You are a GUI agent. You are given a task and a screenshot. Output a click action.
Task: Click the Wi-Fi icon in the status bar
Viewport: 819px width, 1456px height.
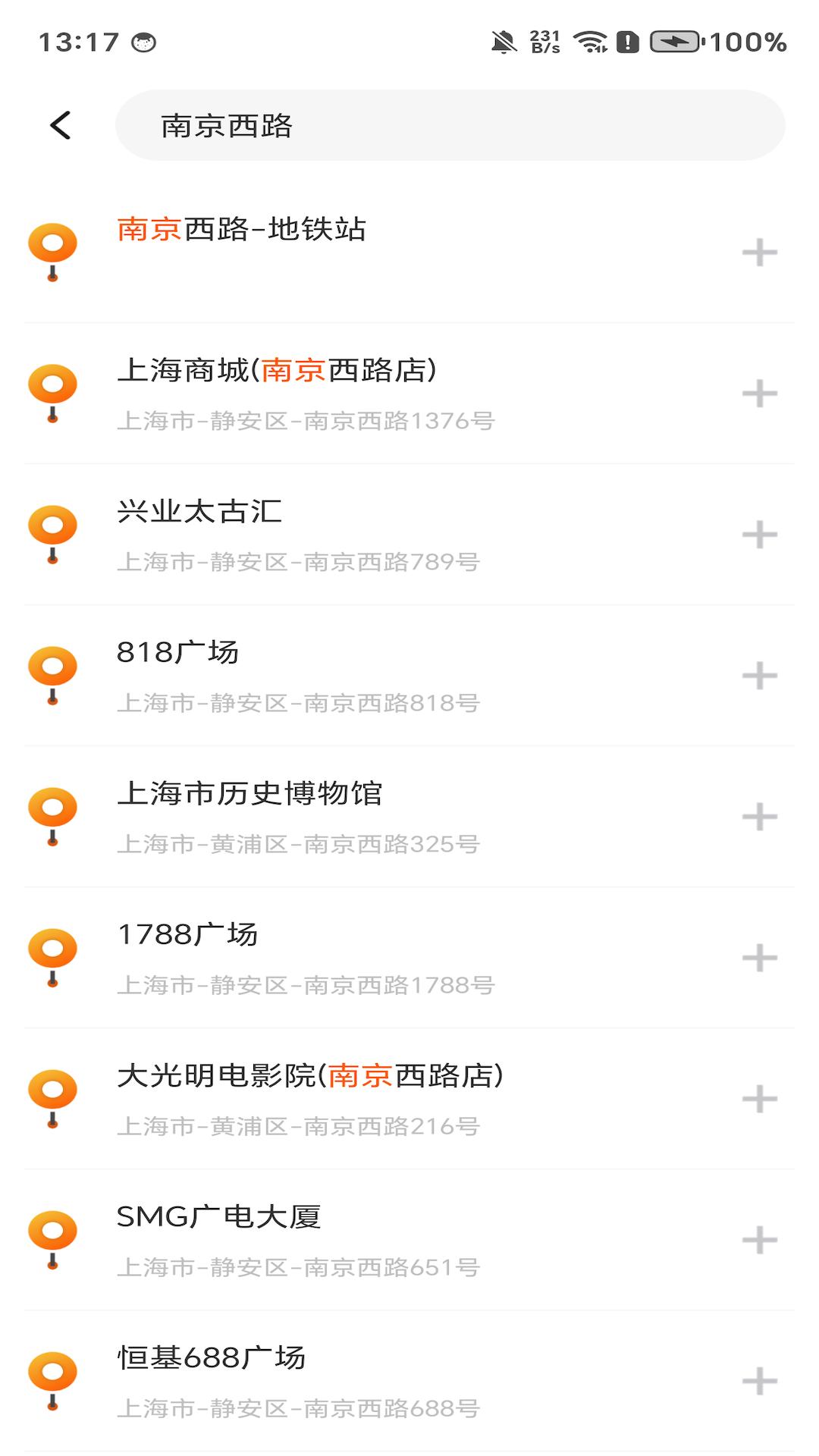point(588,43)
